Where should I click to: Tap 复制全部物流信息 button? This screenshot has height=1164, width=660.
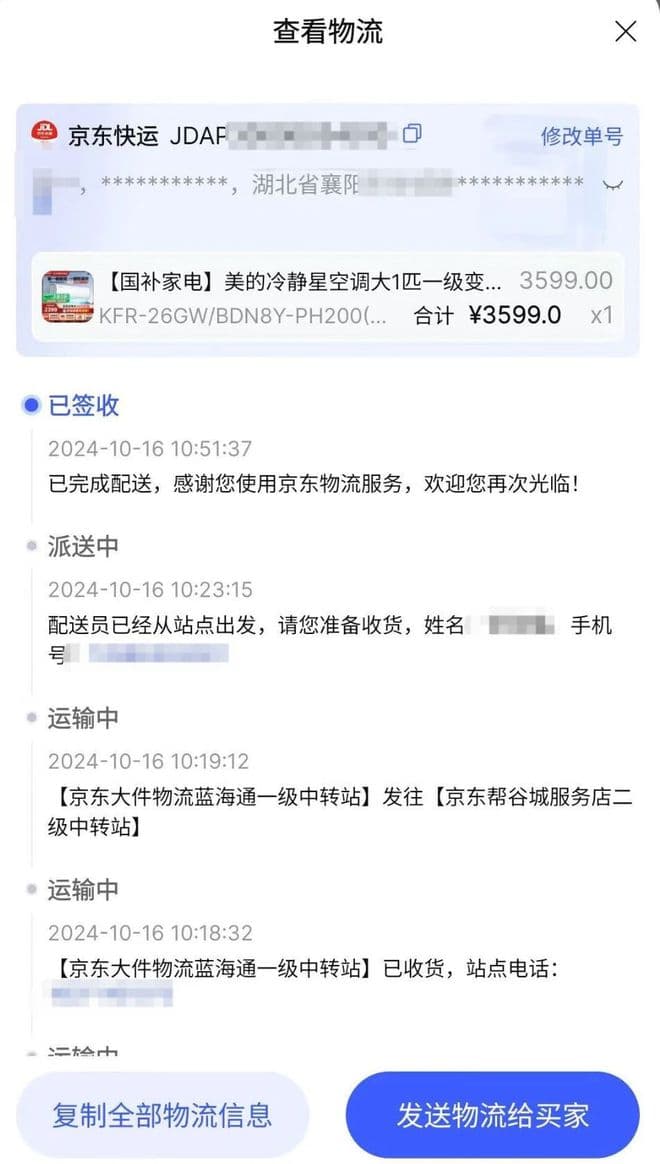162,1115
